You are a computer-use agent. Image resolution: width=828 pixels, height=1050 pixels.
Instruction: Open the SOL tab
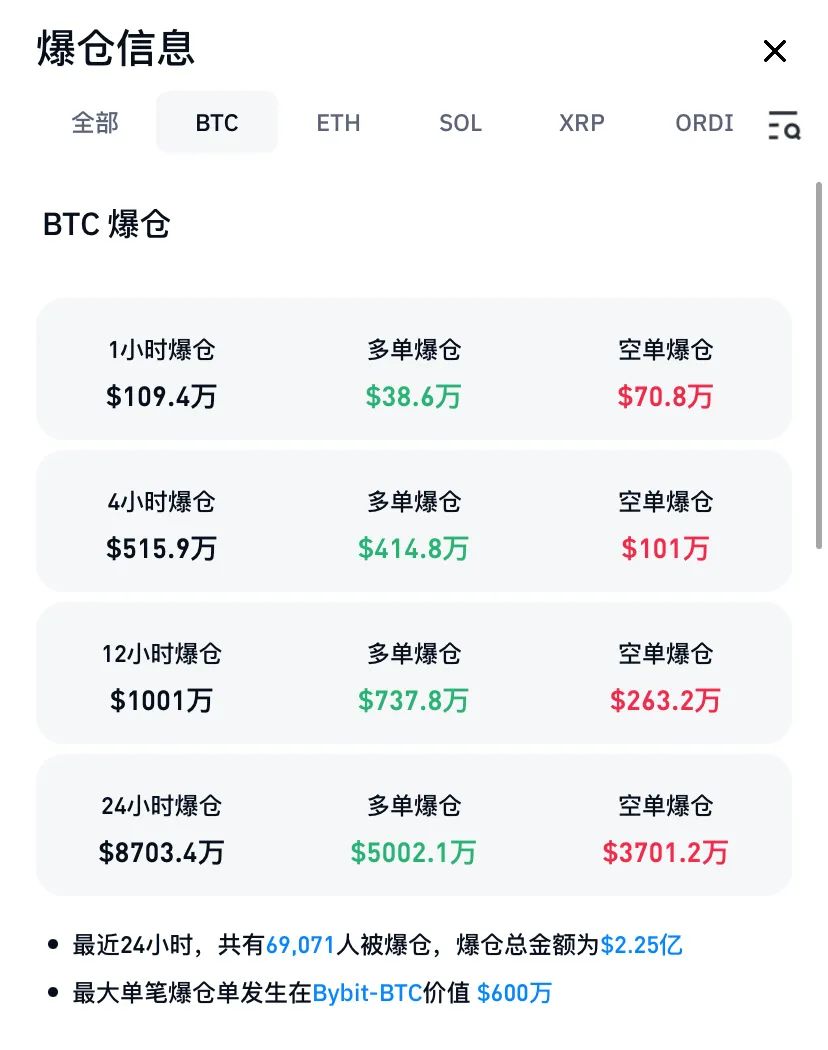(x=460, y=123)
